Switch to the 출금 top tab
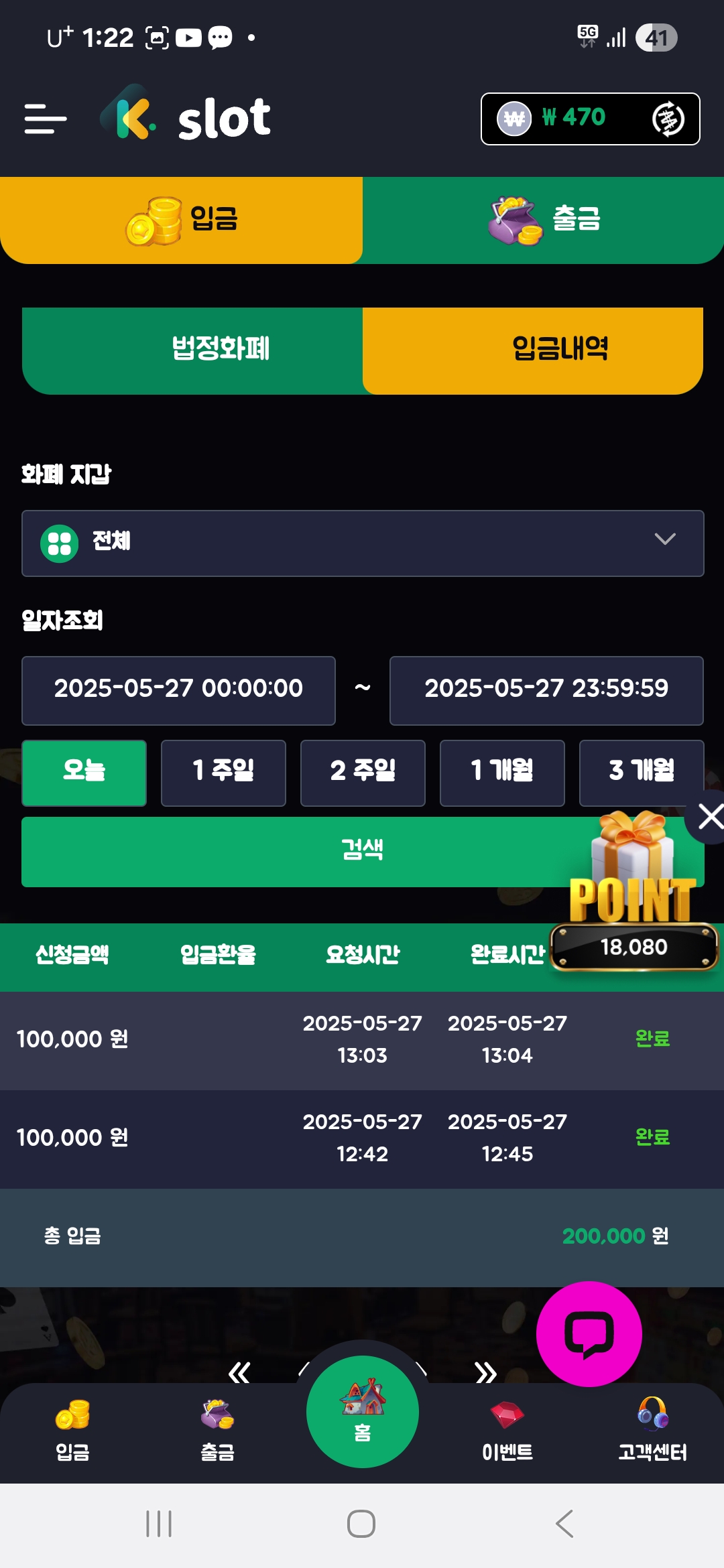Screen dimensions: 724x1568 pos(543,220)
